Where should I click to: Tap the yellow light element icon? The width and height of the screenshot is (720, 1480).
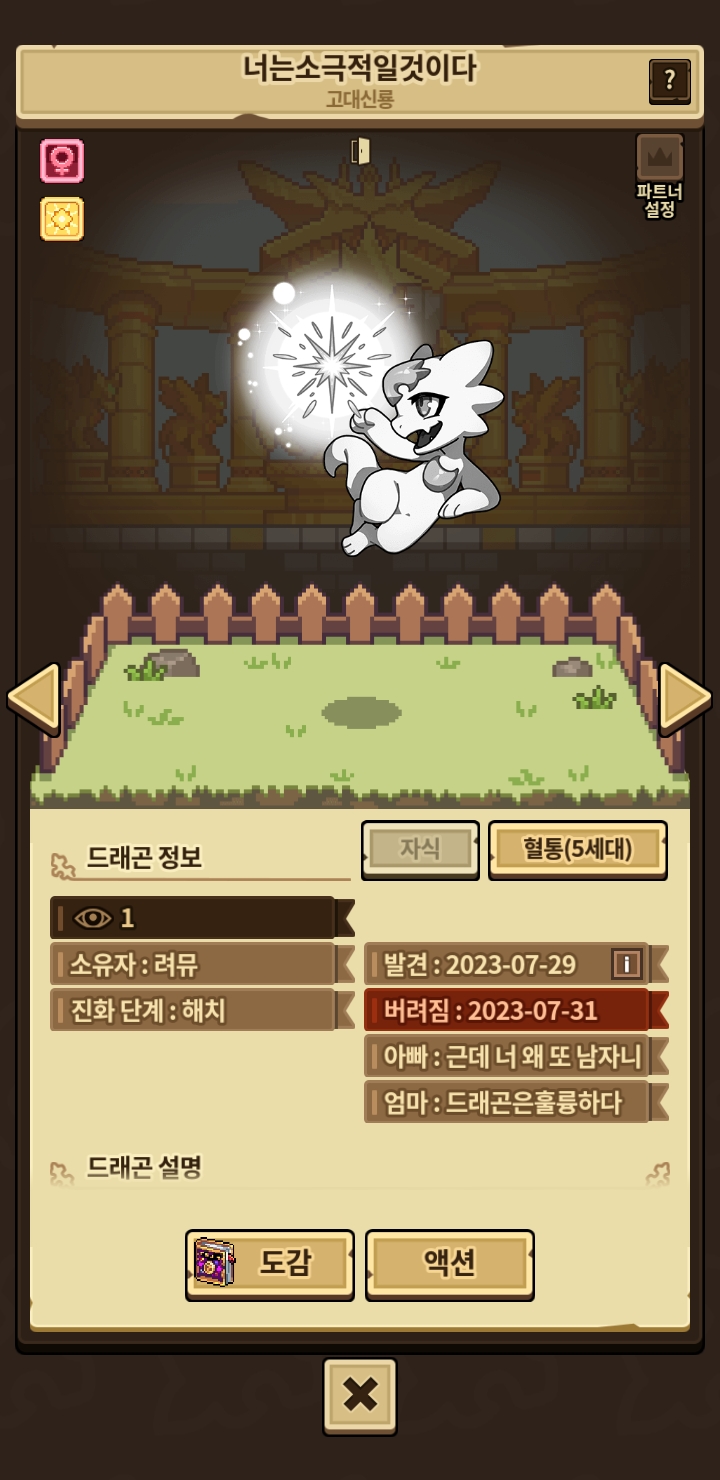(x=62, y=219)
